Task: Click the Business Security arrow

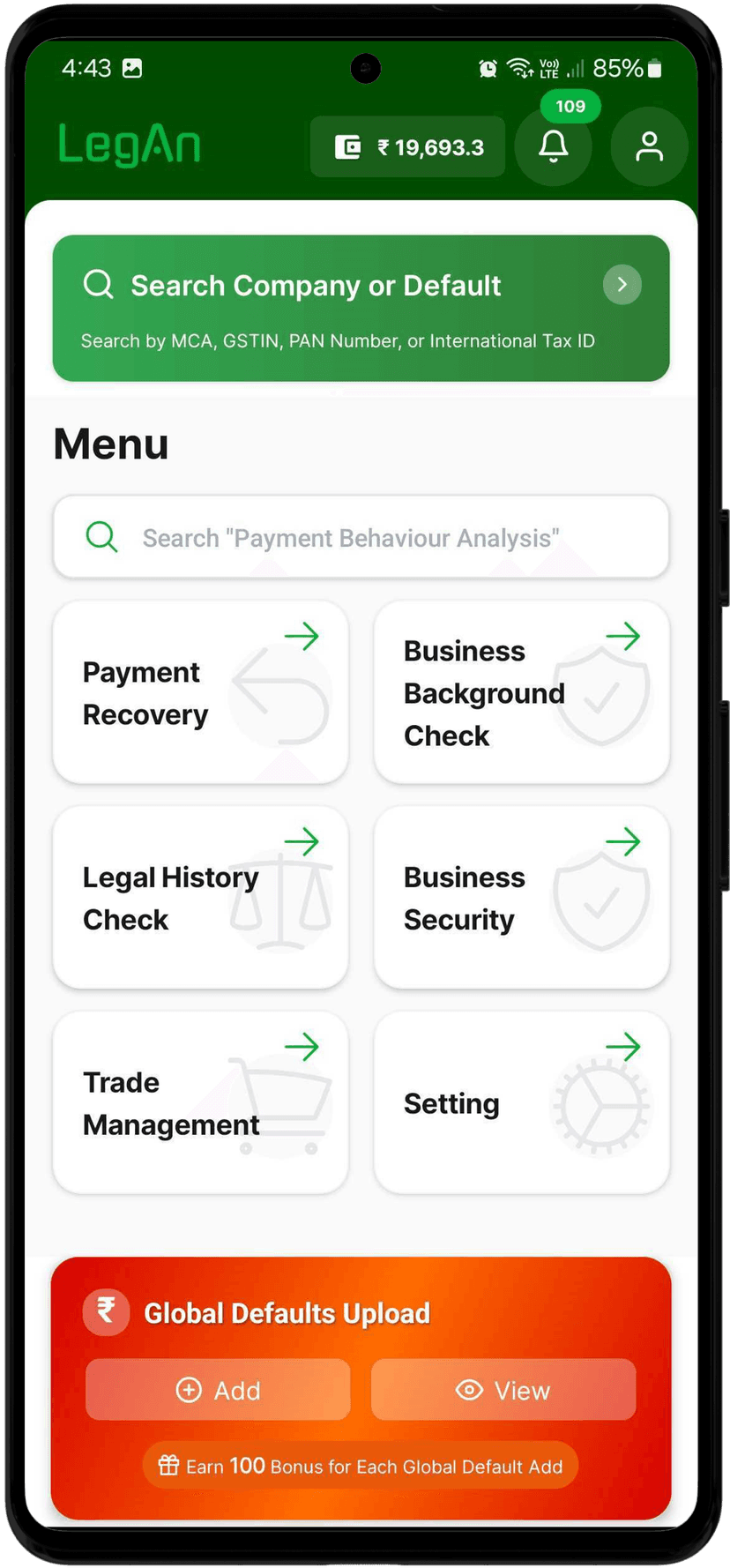Action: (623, 841)
